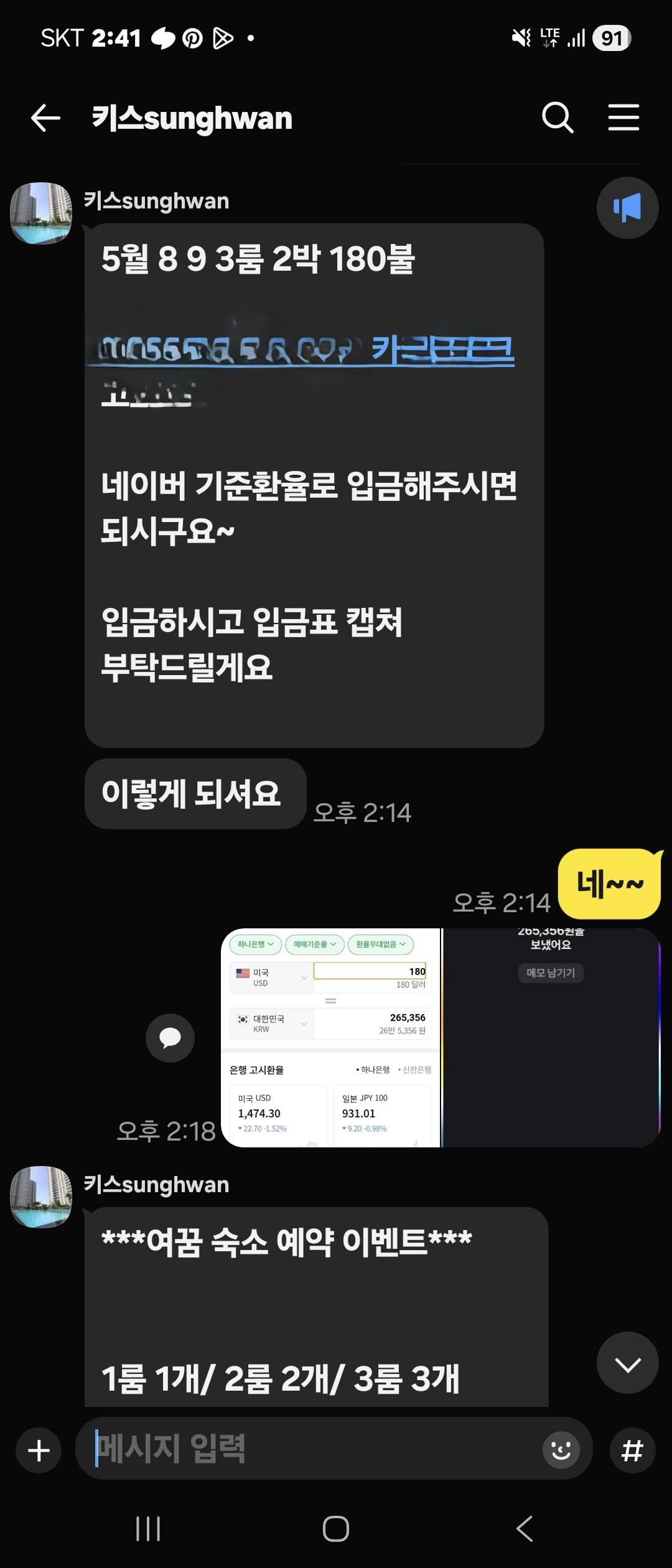Go back from the 키스sunghwan chat

[x=45, y=118]
